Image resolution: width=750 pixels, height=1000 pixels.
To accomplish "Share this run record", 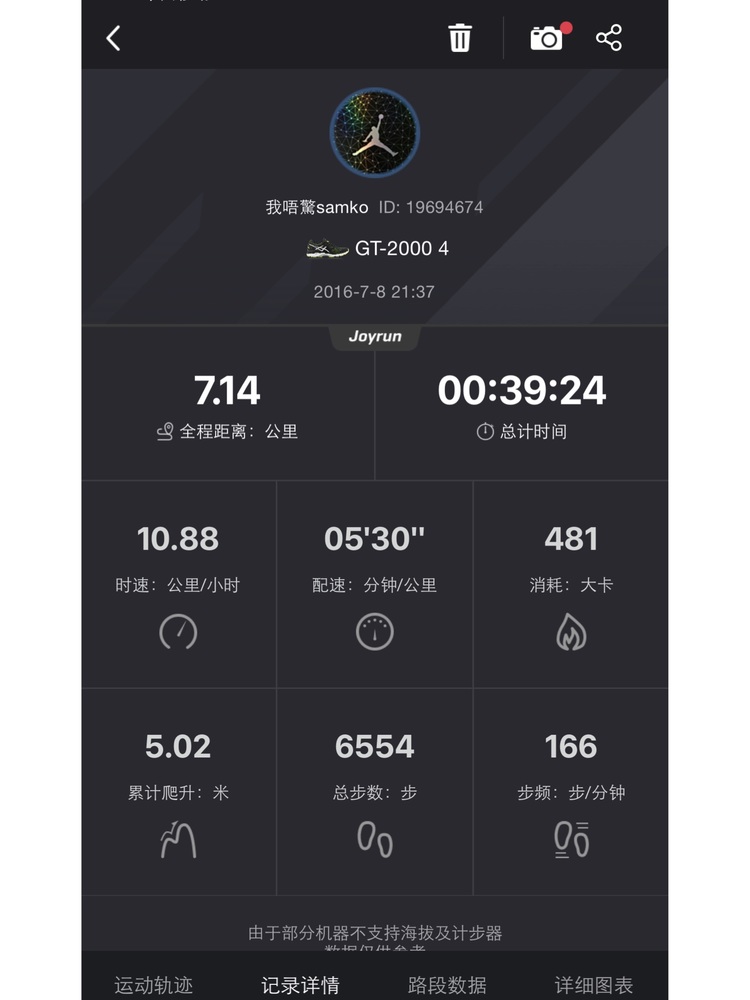I will click(x=609, y=39).
